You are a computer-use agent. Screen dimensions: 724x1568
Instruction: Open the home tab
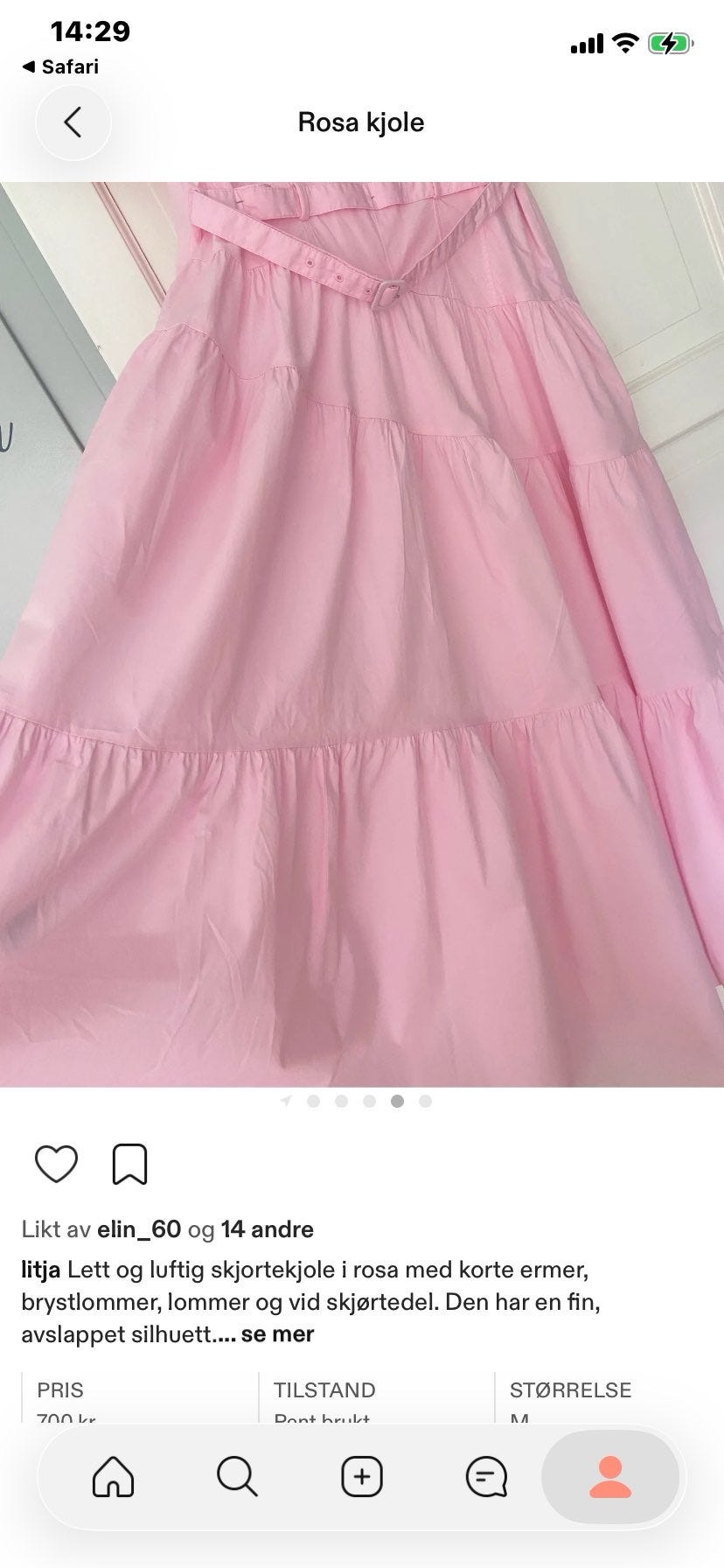tap(114, 1478)
